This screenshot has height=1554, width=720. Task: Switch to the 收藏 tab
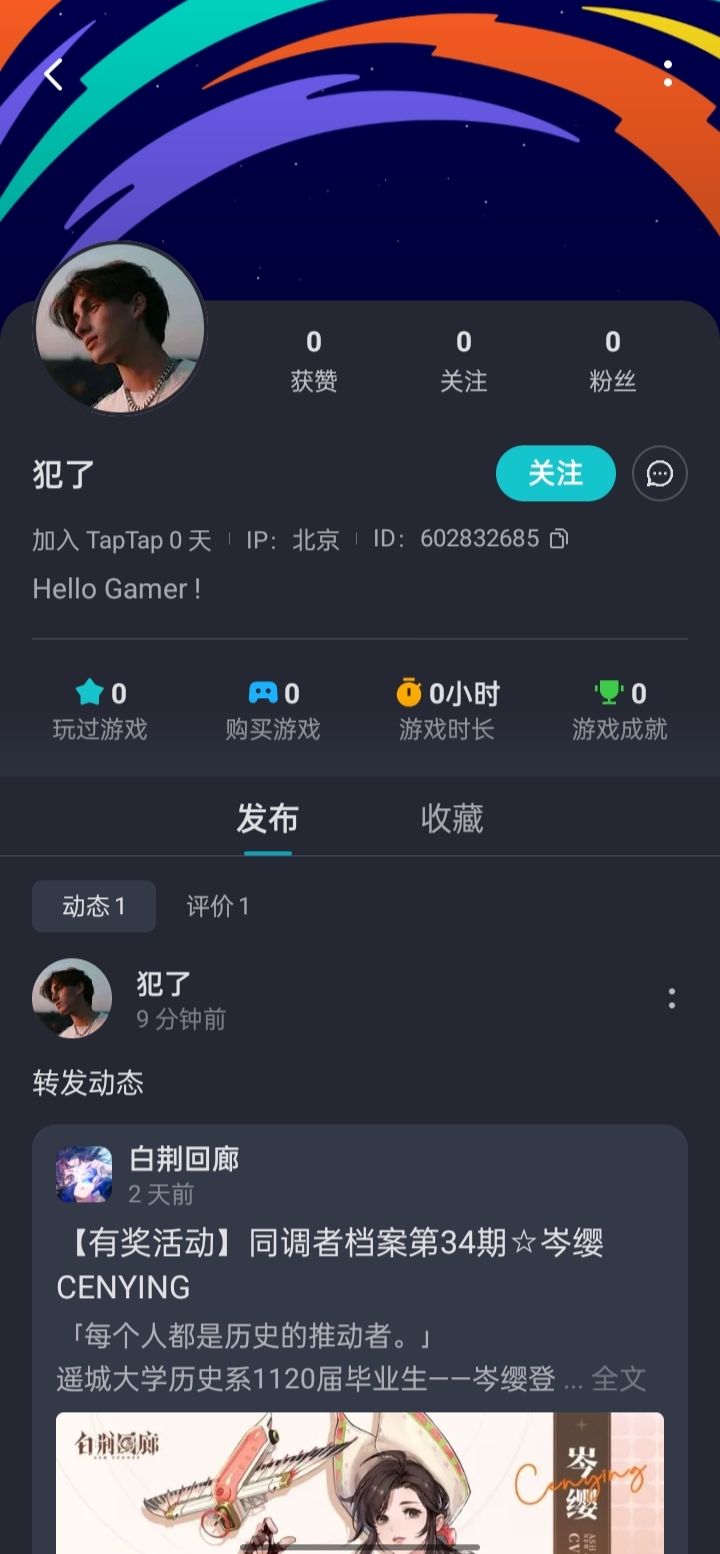pyautogui.click(x=452, y=819)
